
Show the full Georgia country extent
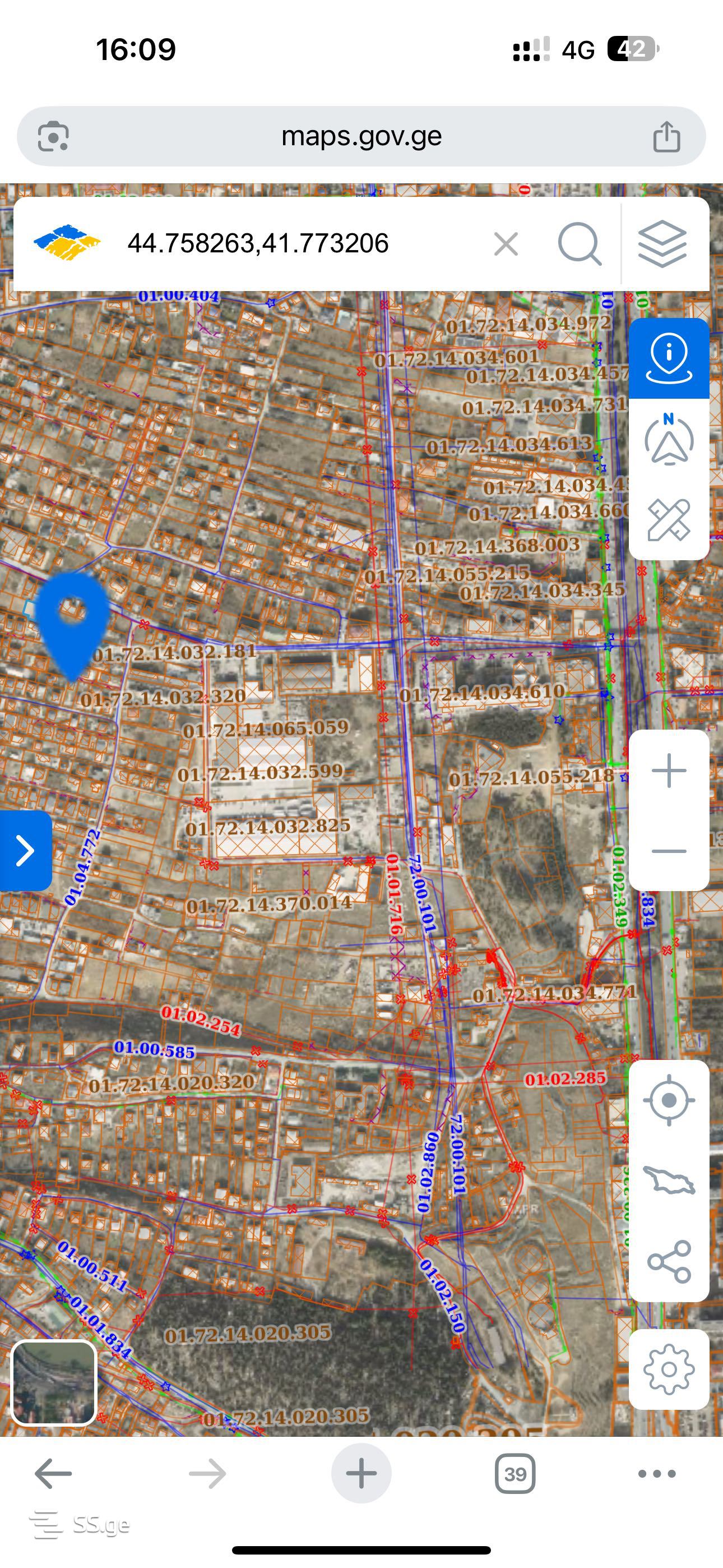click(x=668, y=1181)
